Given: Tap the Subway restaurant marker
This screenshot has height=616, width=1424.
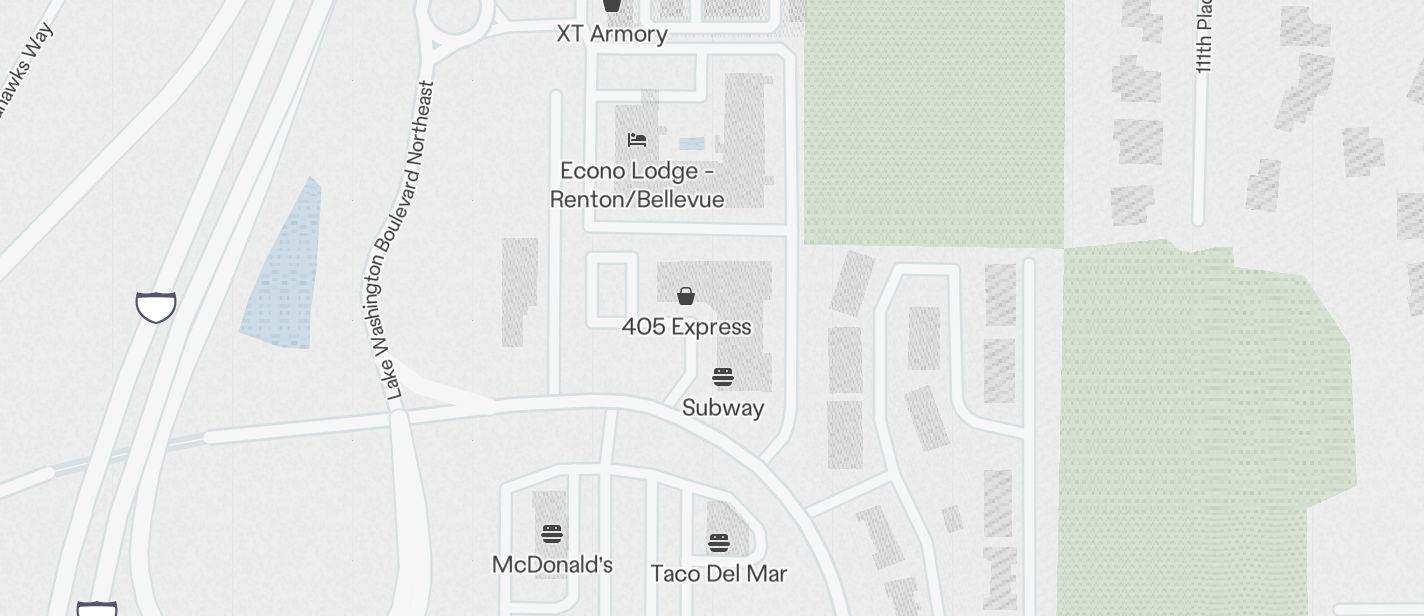Looking at the screenshot, I should point(723,377).
